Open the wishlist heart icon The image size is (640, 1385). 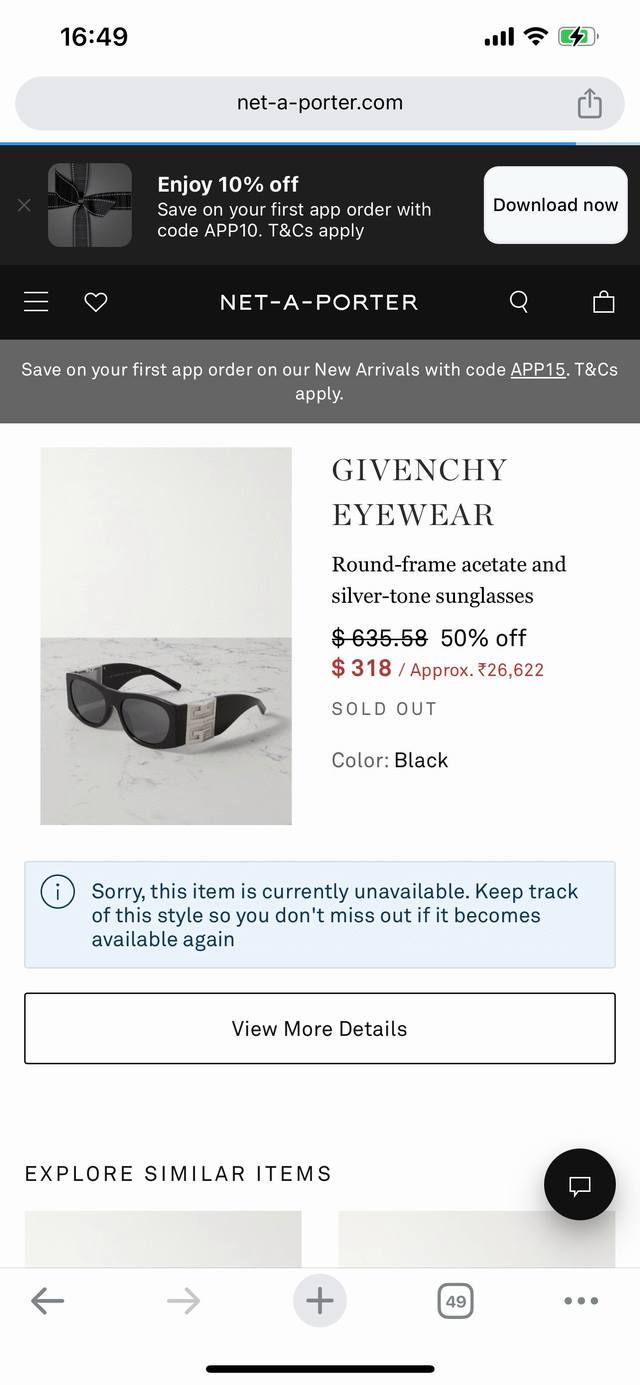click(96, 301)
